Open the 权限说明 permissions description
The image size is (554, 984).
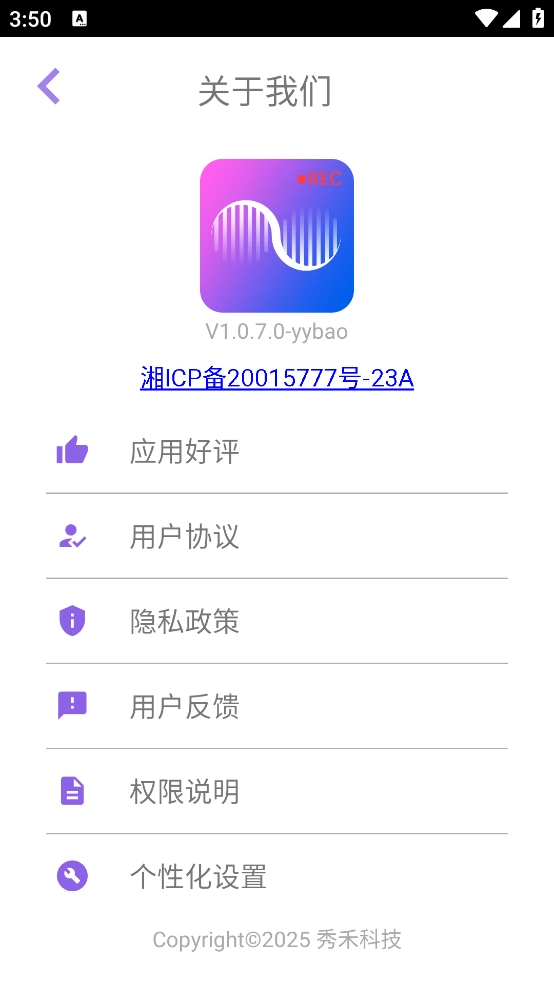[277, 791]
